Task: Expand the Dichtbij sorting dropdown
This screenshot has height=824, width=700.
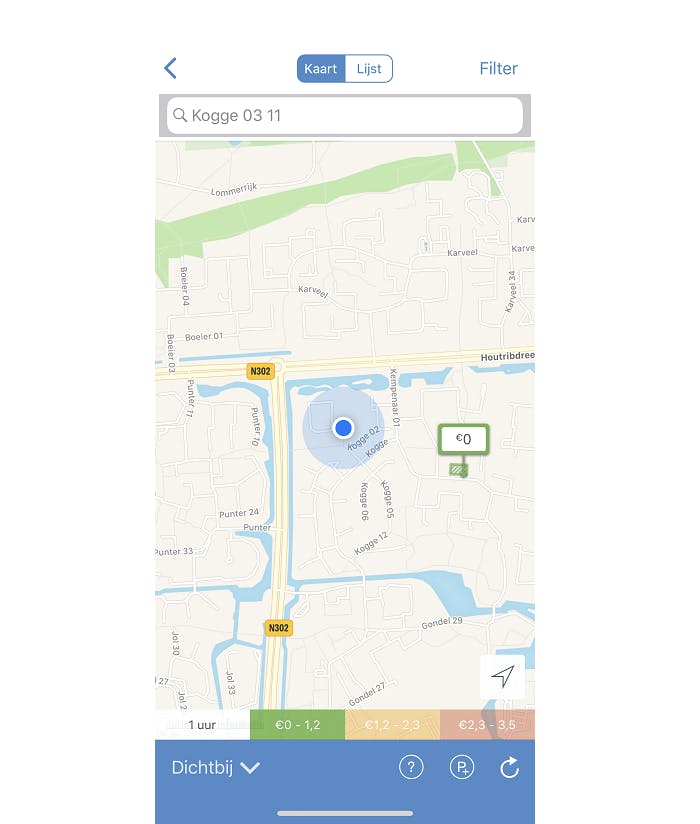Action: pos(216,768)
